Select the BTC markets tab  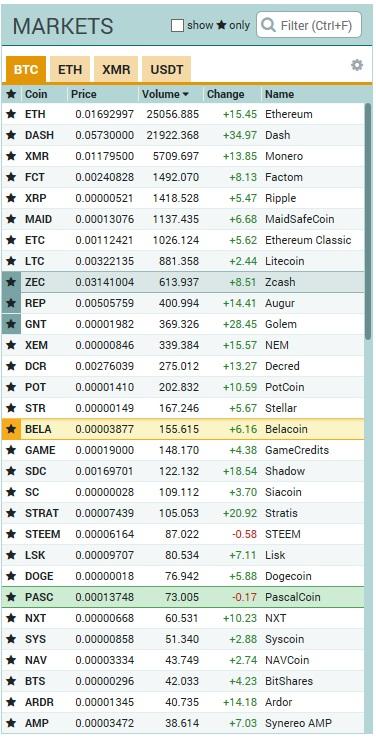(26, 70)
